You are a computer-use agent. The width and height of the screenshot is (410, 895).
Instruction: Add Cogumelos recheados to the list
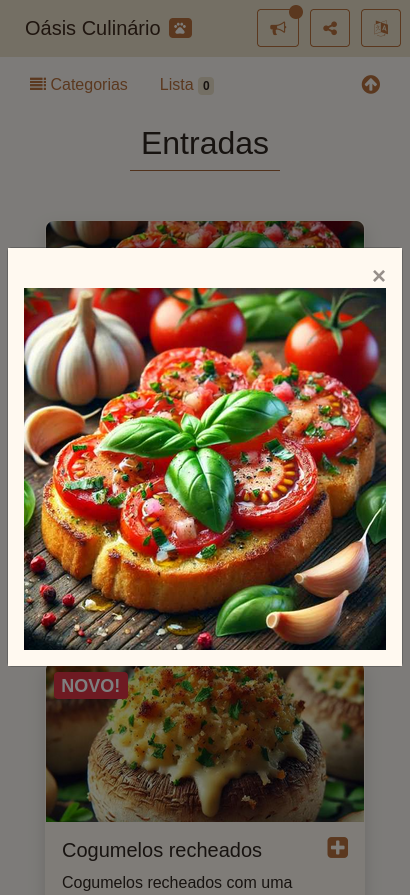(337, 848)
